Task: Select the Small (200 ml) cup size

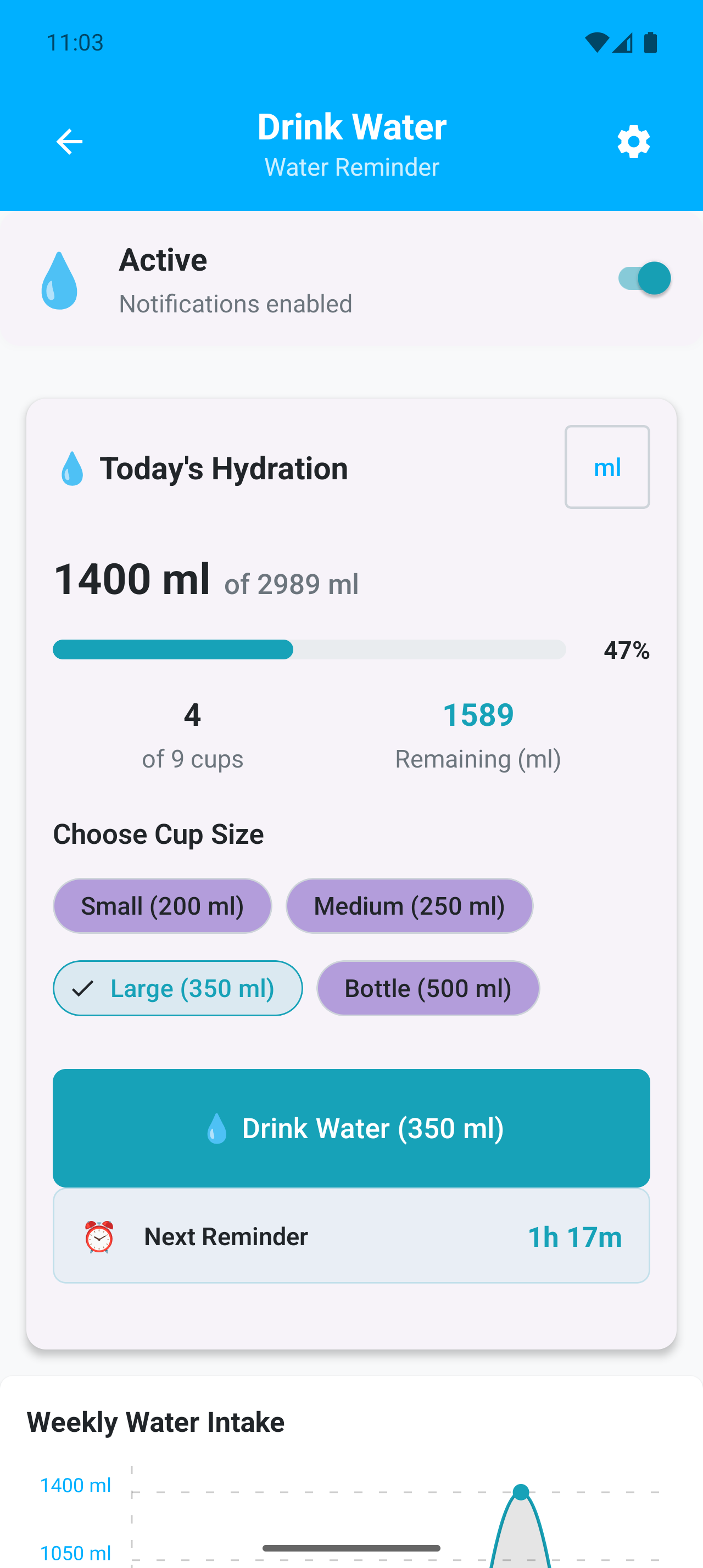Action: pos(163,906)
